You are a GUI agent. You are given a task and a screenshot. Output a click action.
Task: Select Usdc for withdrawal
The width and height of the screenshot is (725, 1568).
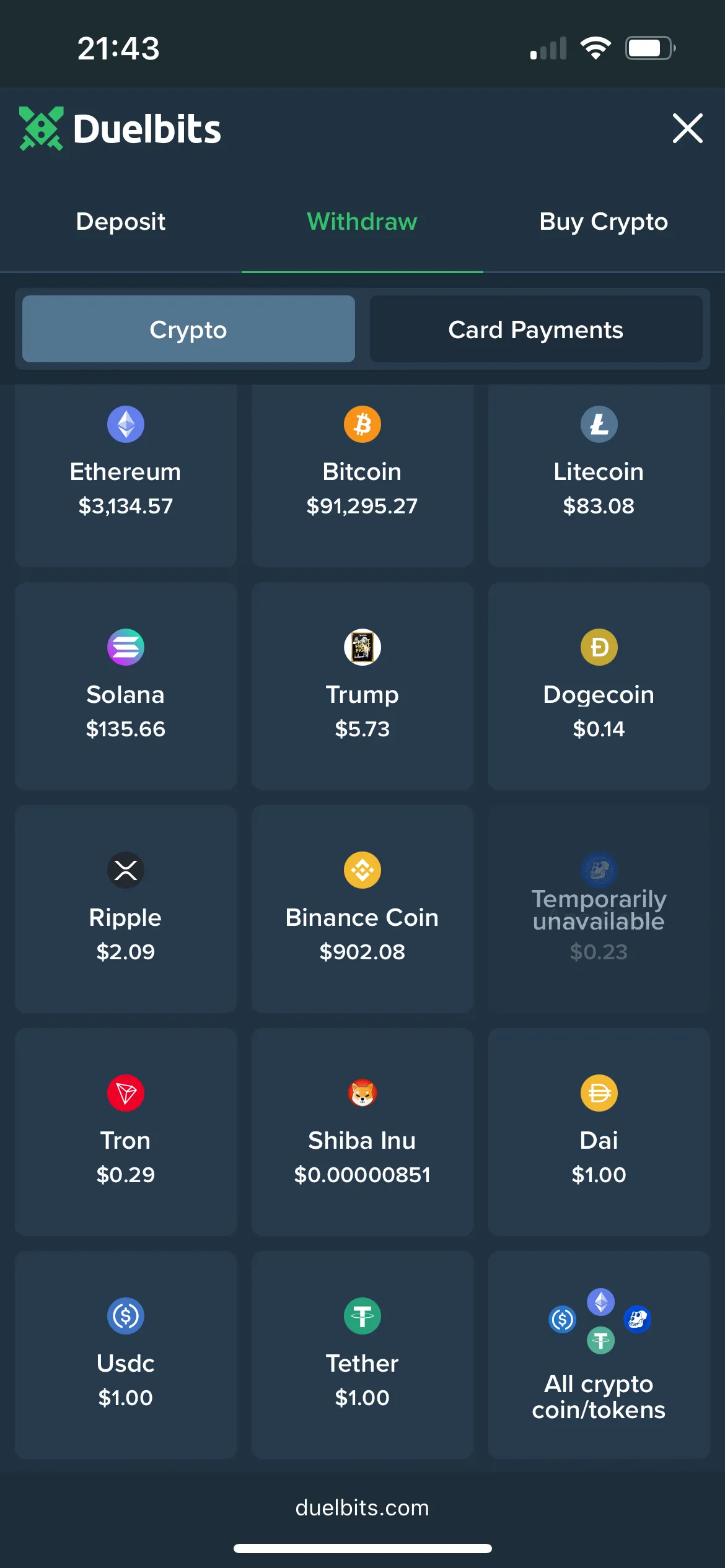click(126, 1355)
